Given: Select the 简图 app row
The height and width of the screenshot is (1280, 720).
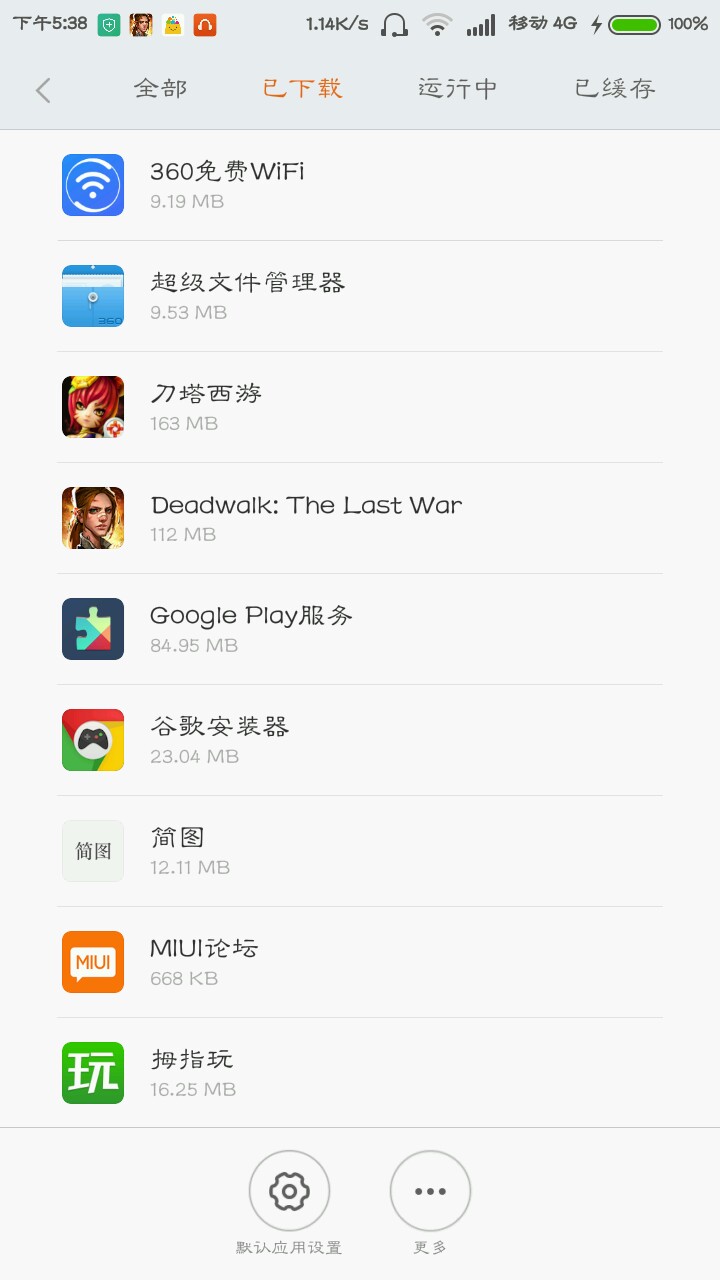Looking at the screenshot, I should 360,851.
